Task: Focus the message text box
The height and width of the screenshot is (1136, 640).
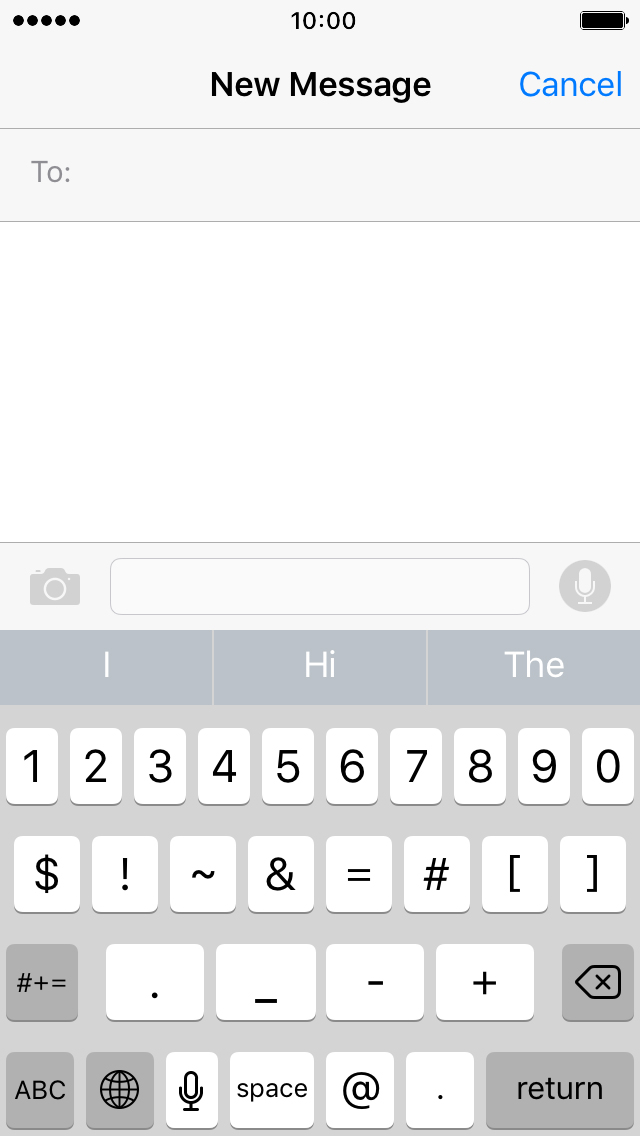Action: (320, 586)
